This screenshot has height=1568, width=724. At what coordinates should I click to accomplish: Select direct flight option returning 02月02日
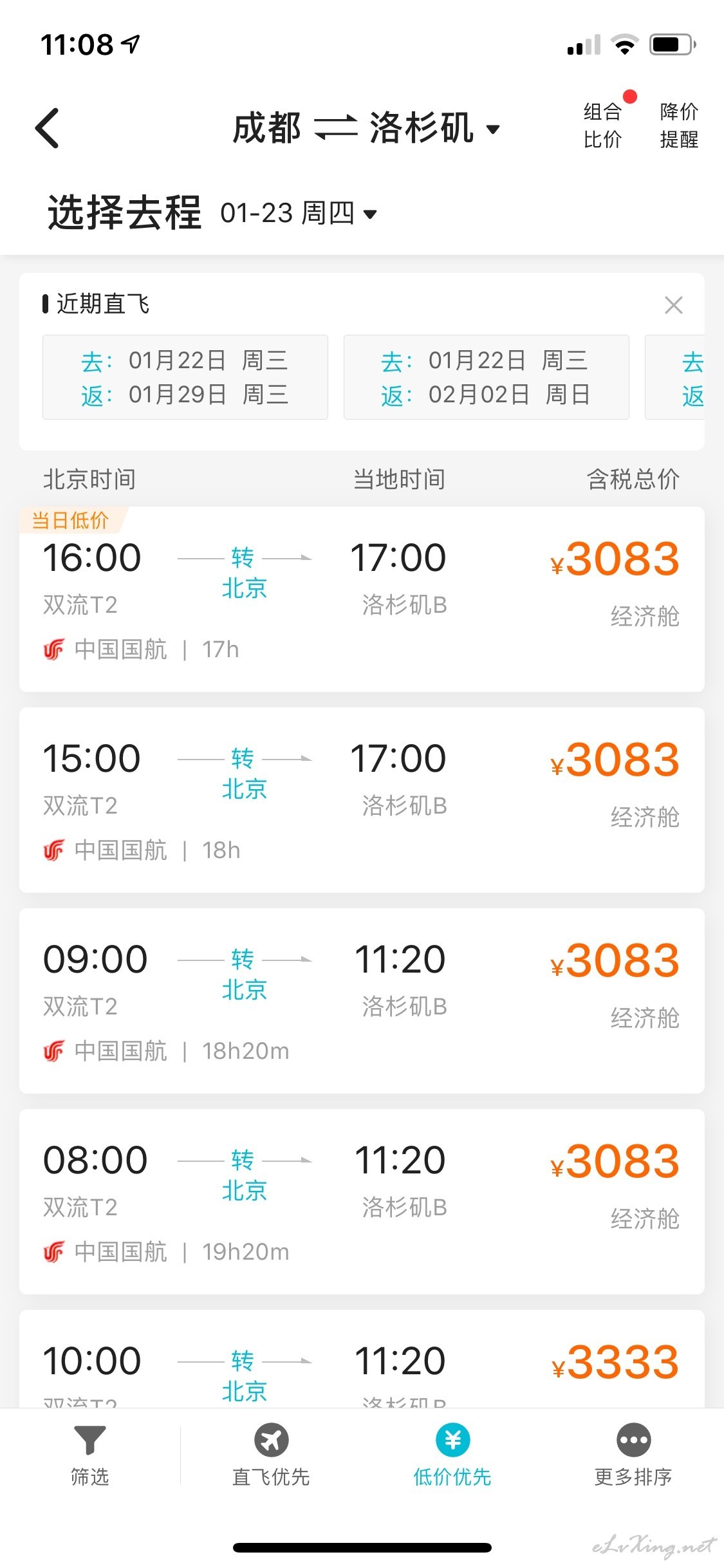pyautogui.click(x=487, y=377)
